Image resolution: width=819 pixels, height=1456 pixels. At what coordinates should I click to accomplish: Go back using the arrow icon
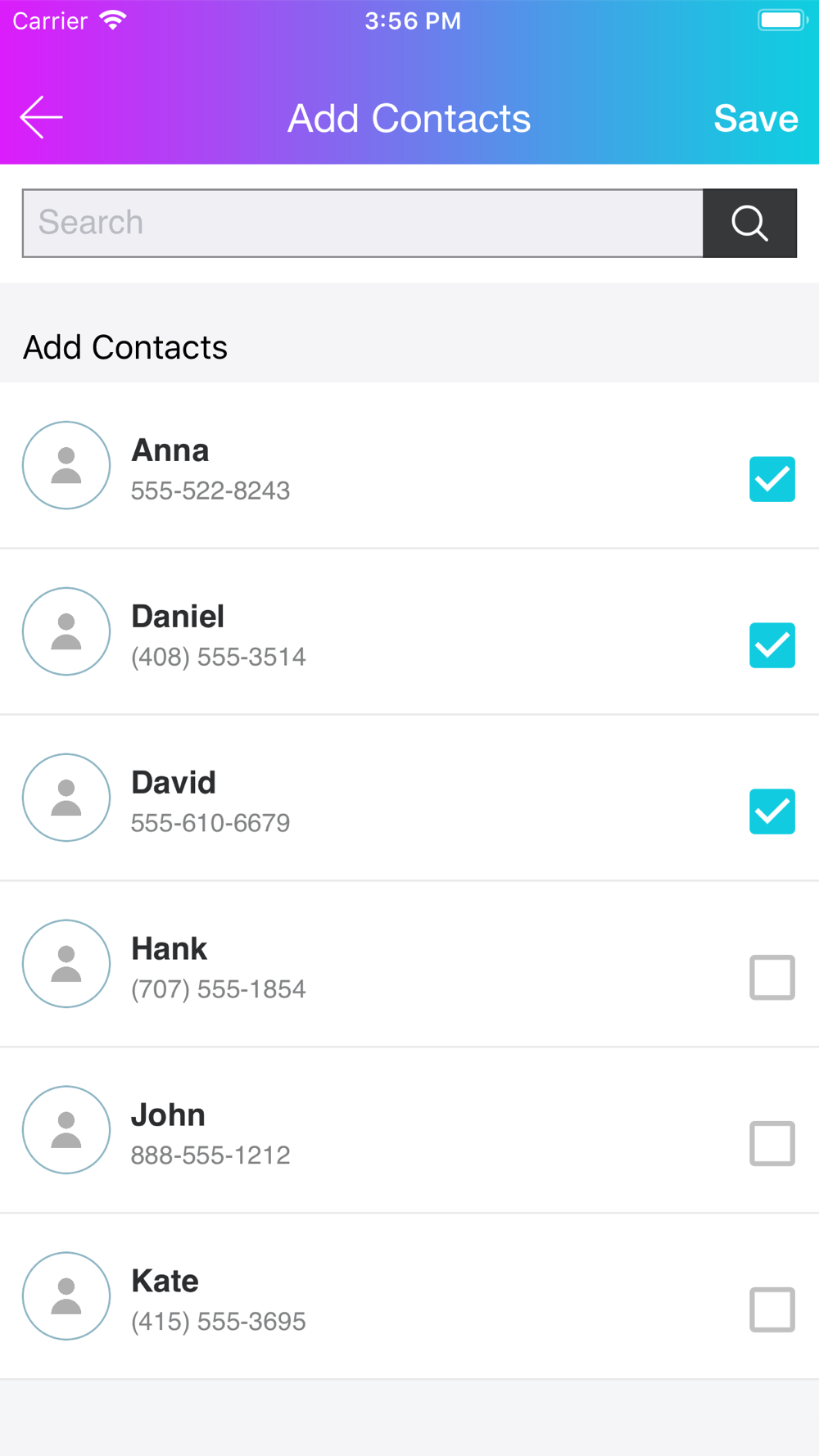pyautogui.click(x=41, y=118)
